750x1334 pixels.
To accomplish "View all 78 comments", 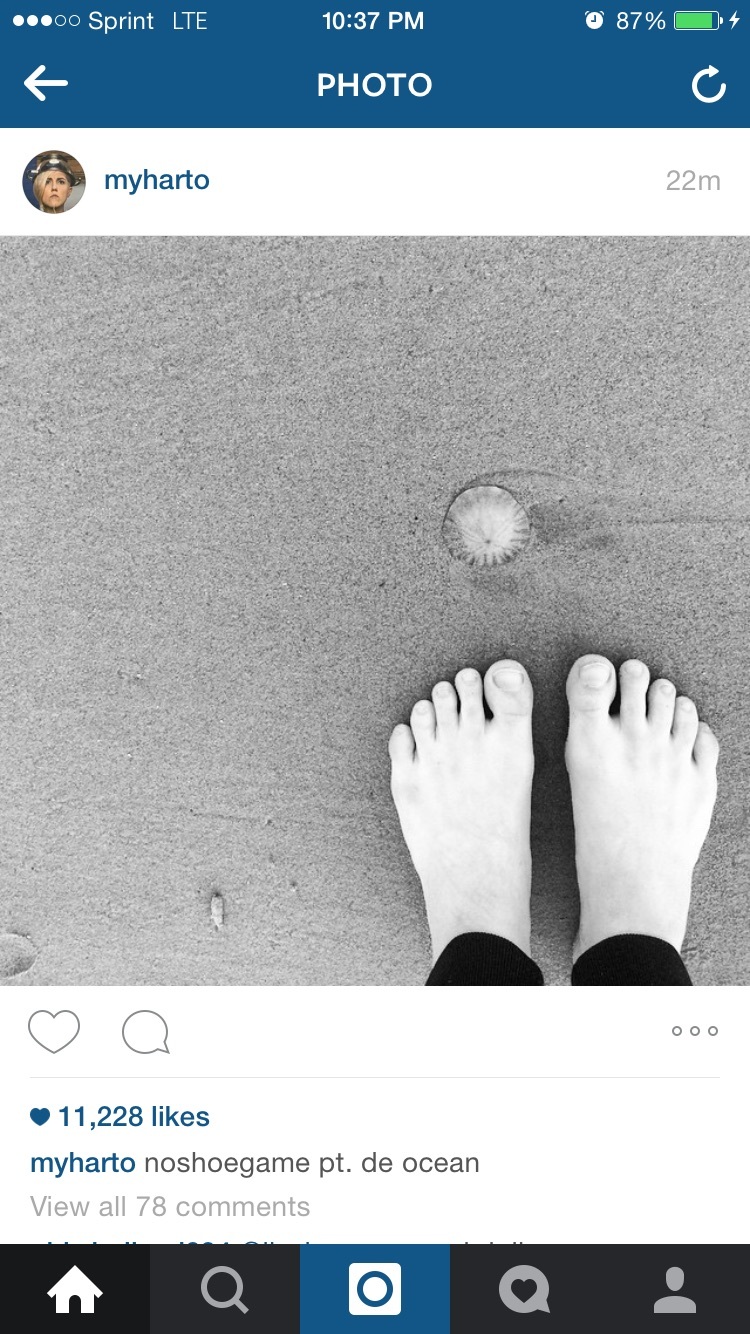I will 170,1206.
